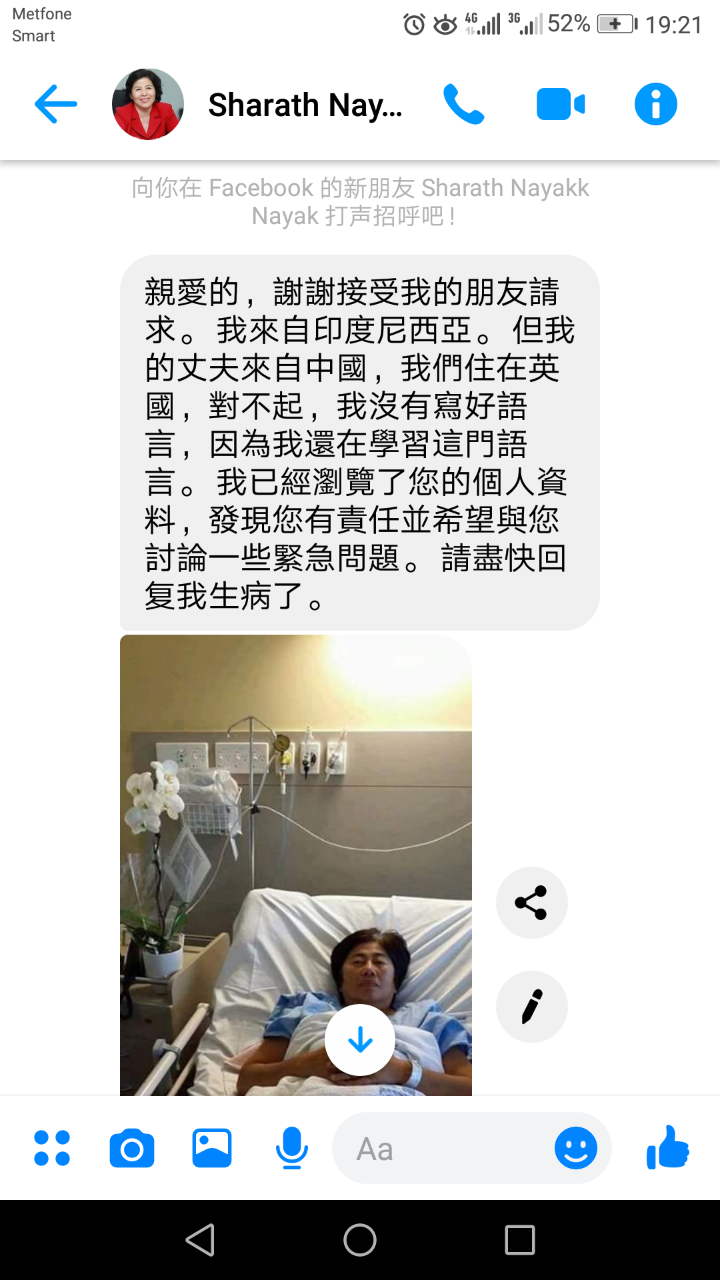720x1280 pixels.
Task: Jump to the latest message arrow
Action: [360, 1040]
